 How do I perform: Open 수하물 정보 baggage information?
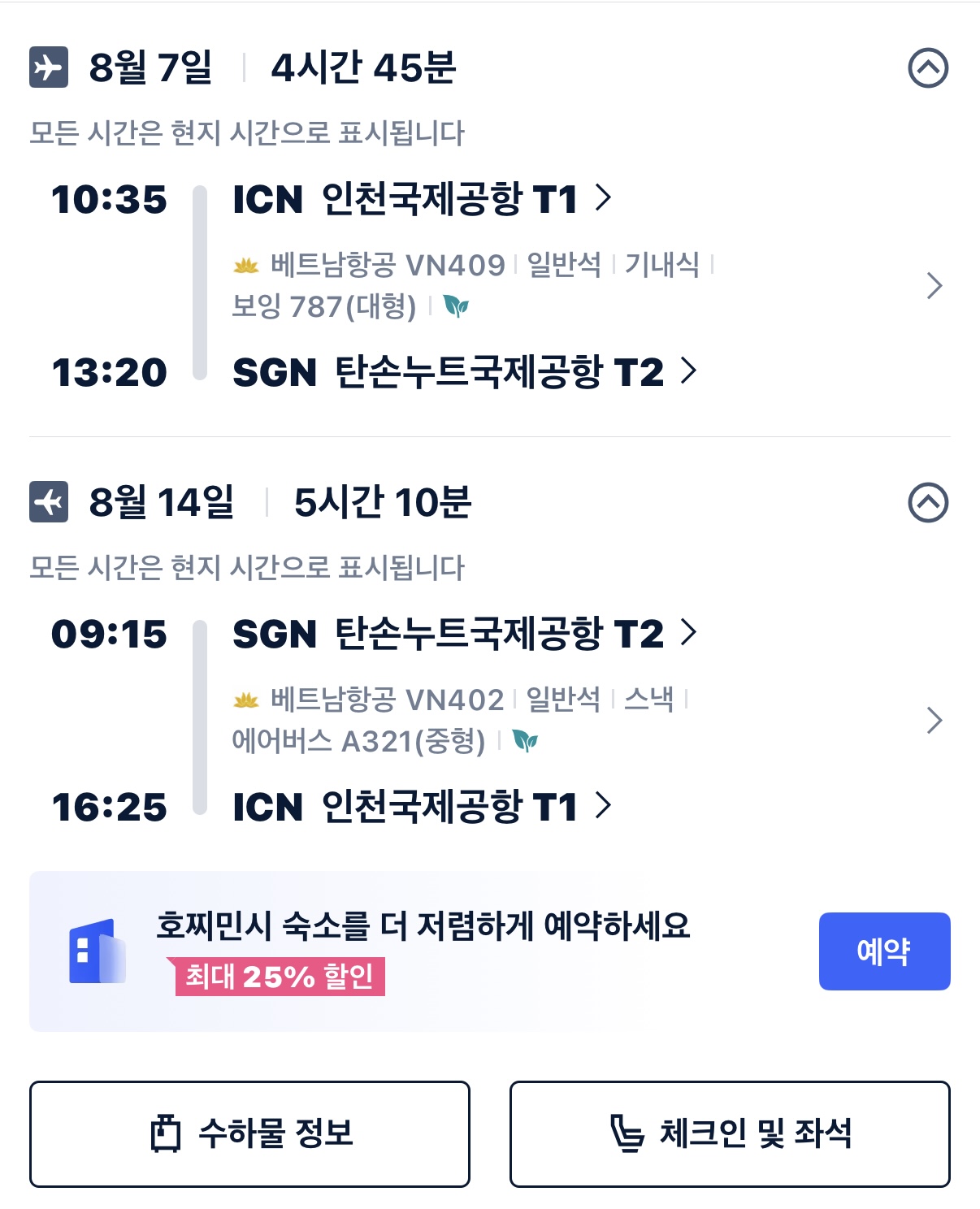(x=249, y=1133)
